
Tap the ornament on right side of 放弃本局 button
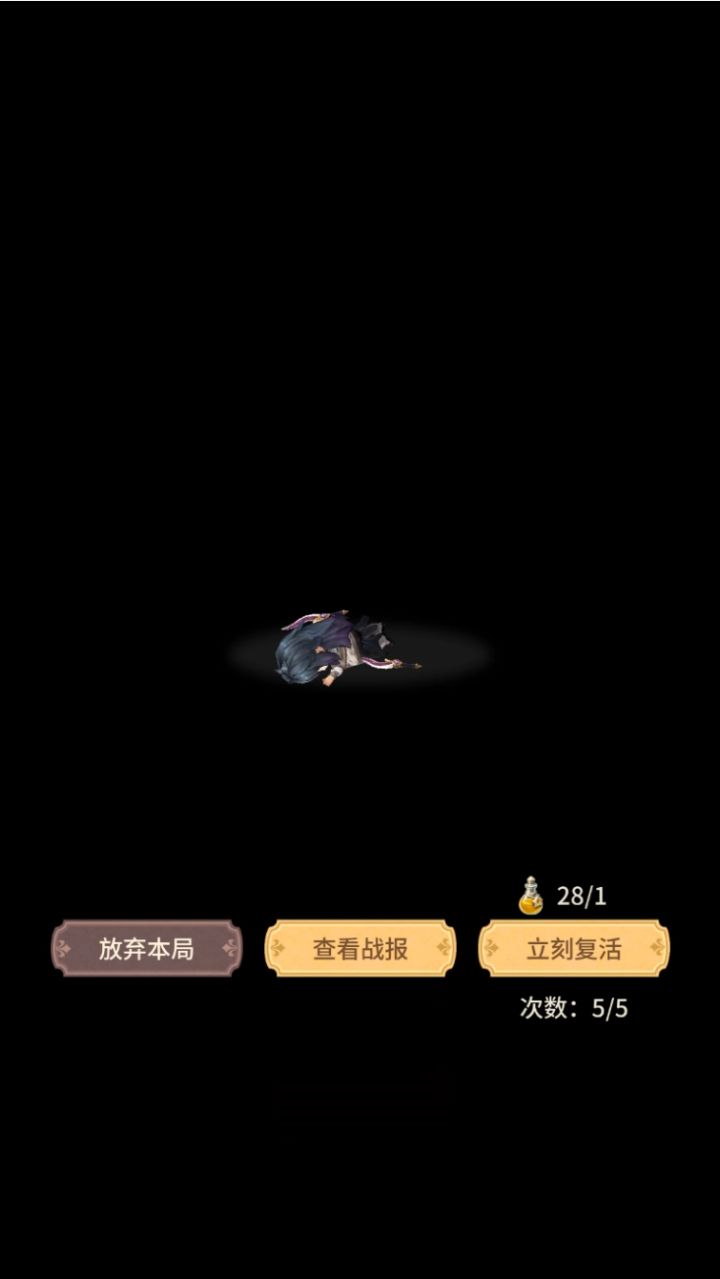click(x=228, y=948)
